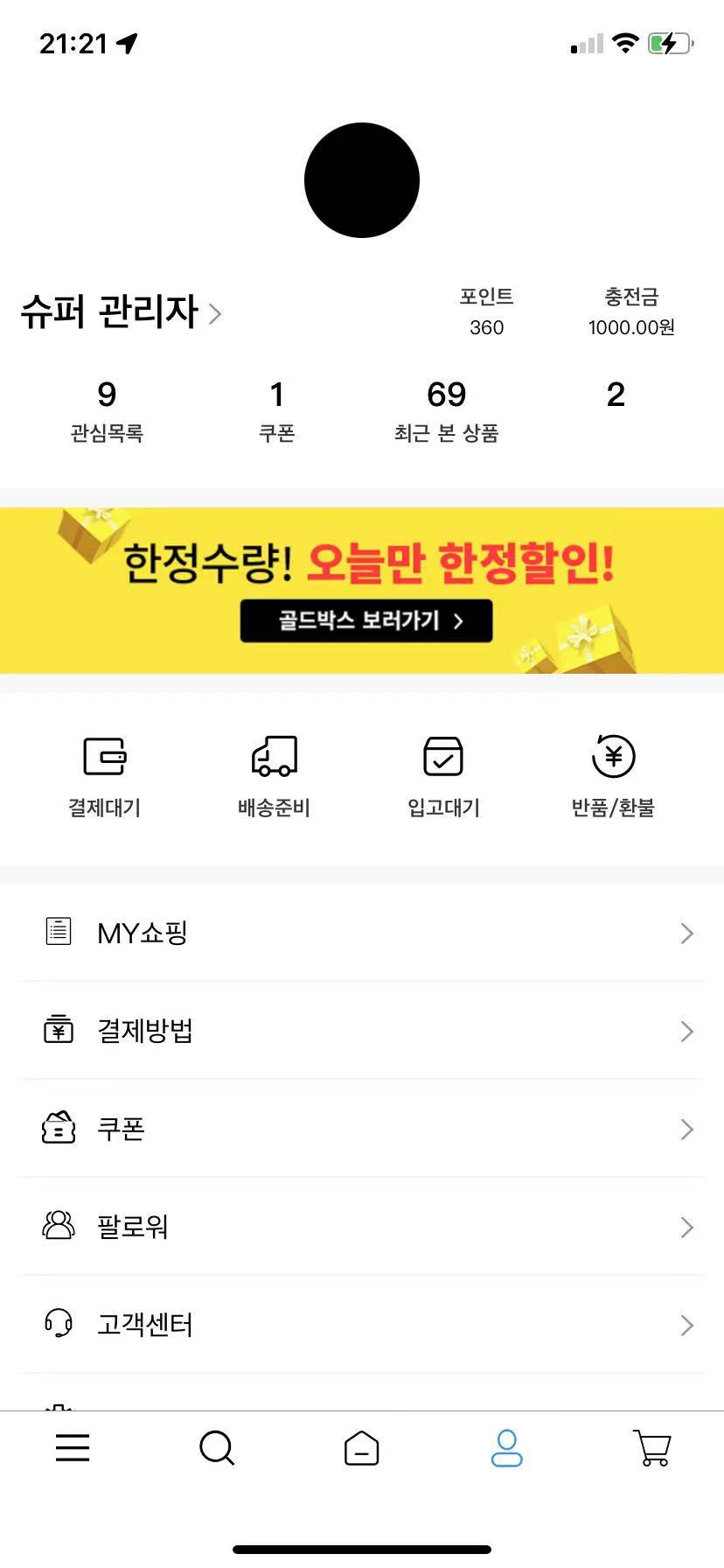The height and width of the screenshot is (1568, 724).
Task: Open the 팔로워 followers list
Action: 361,1227
